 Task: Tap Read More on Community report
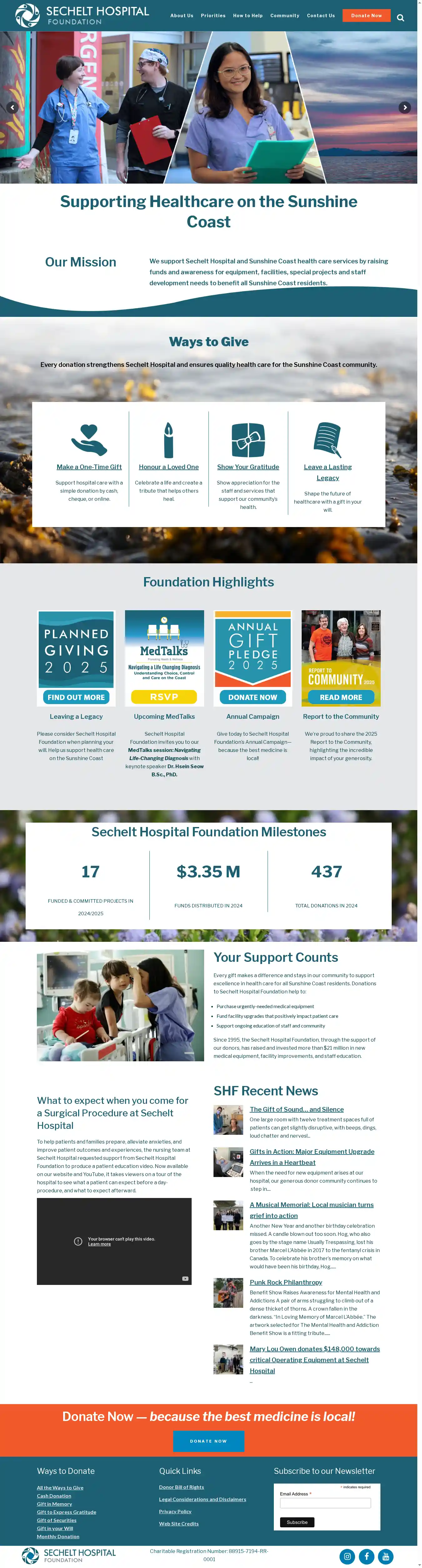click(x=340, y=697)
